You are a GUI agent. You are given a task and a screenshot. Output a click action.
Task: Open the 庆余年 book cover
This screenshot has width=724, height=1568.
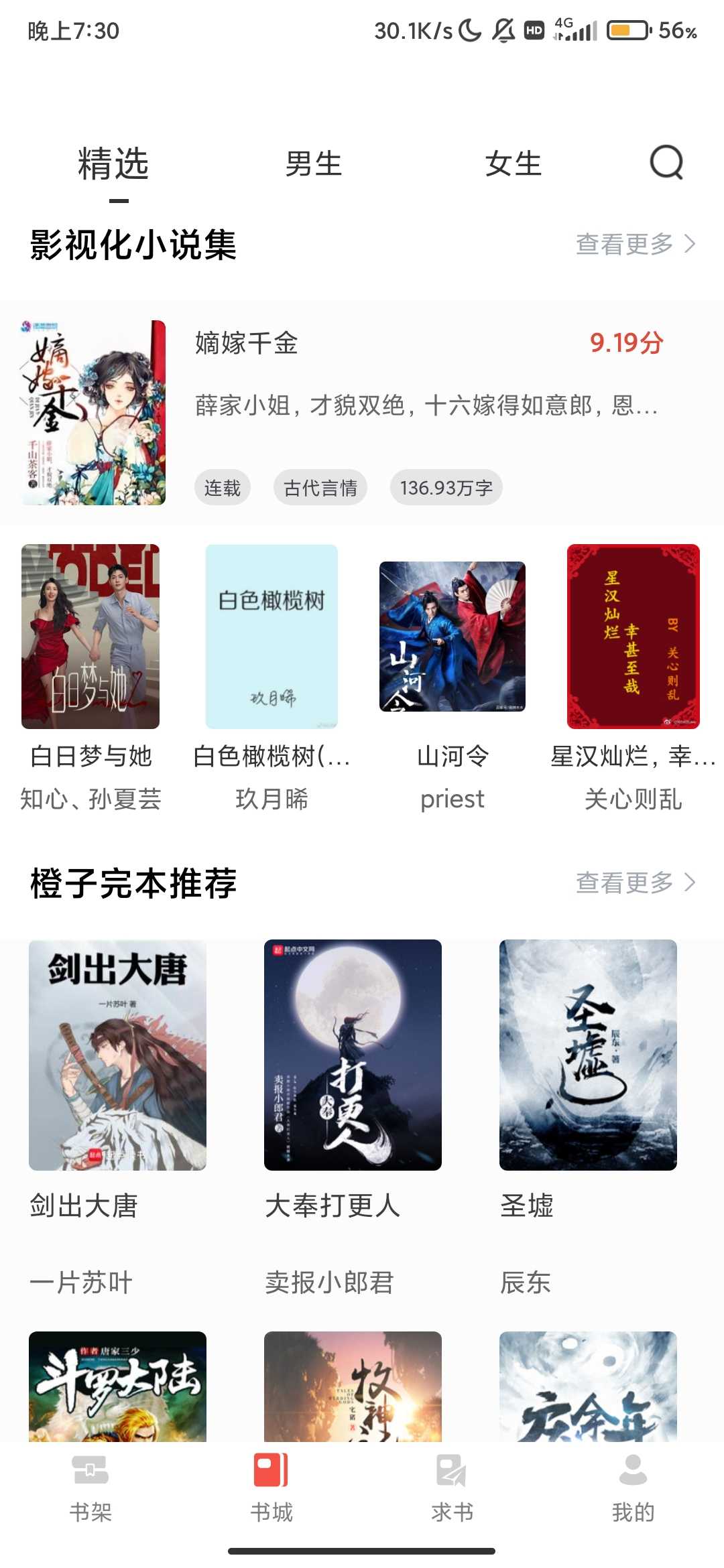click(x=588, y=1386)
